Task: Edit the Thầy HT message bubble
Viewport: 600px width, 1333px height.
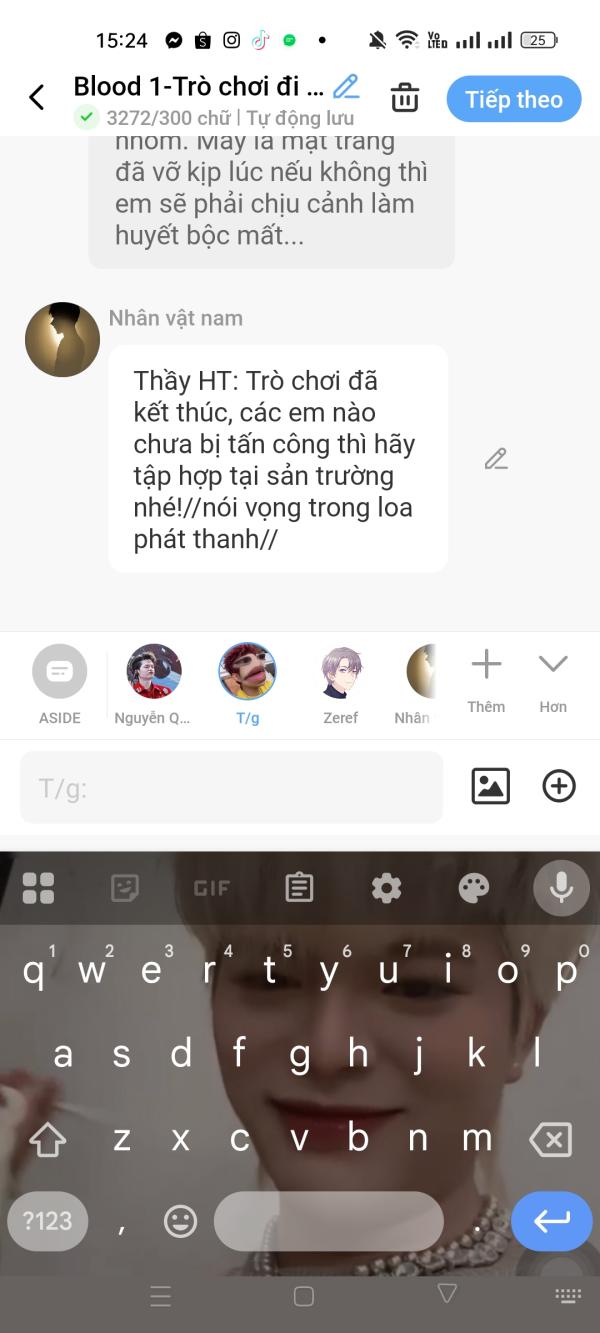Action: click(496, 459)
